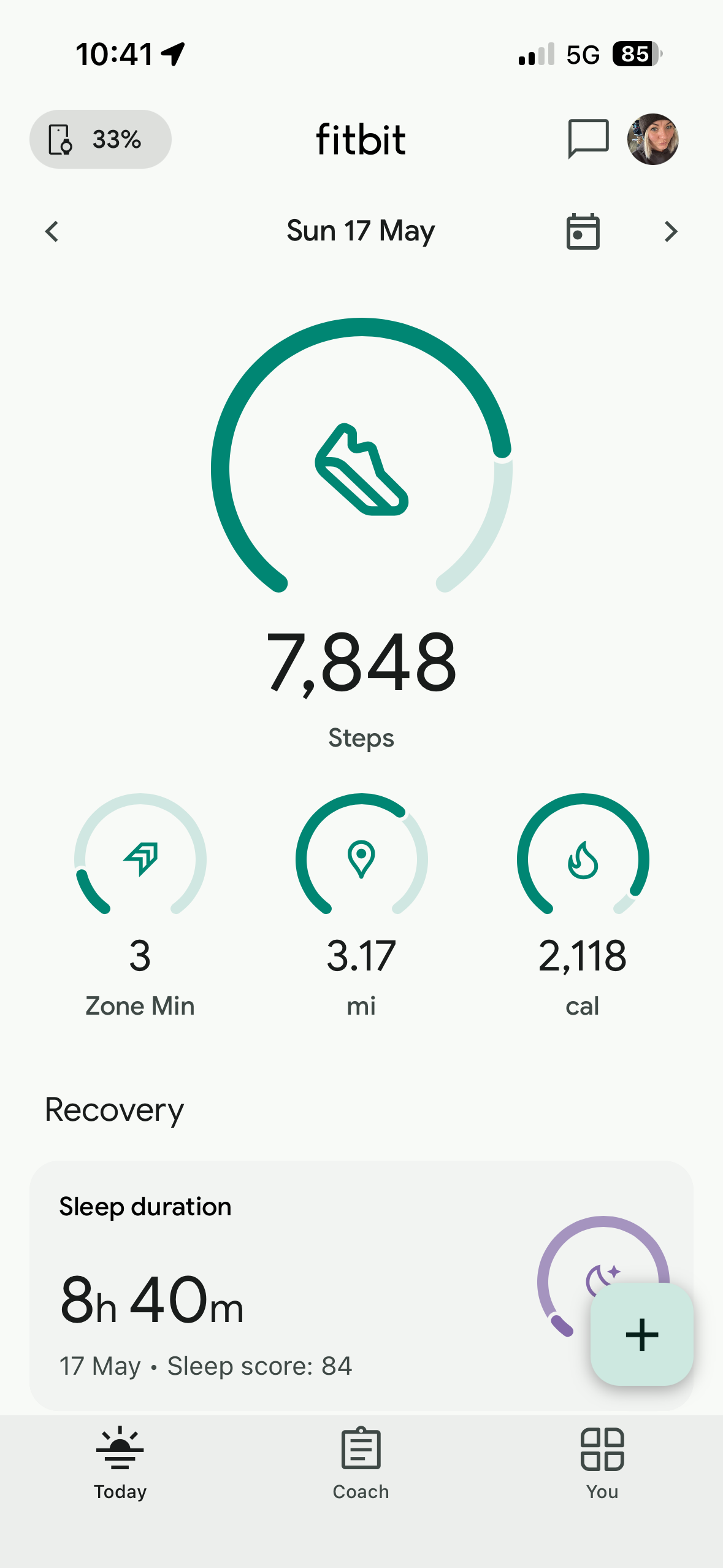Tap the plus floating action button

click(642, 1334)
